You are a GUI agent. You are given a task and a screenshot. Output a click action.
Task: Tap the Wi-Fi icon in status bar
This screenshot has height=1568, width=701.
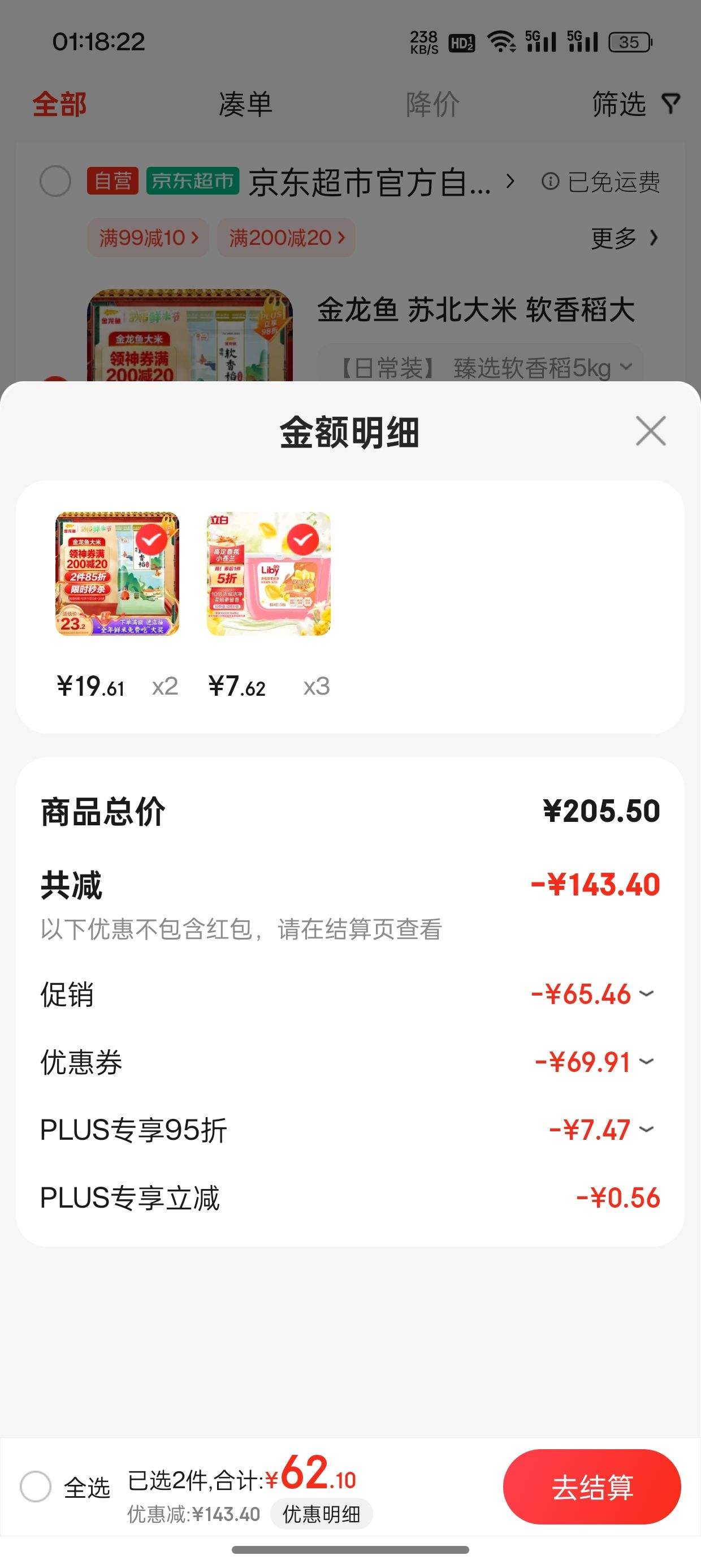click(500, 41)
